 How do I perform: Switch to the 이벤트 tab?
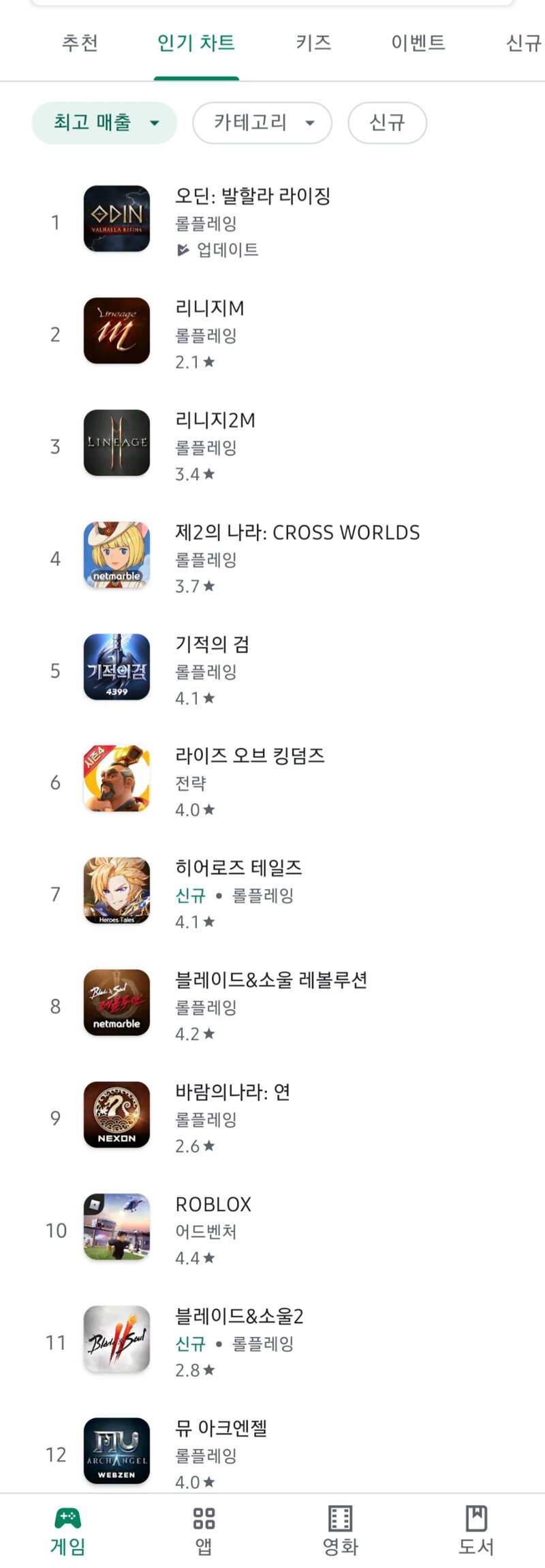418,43
